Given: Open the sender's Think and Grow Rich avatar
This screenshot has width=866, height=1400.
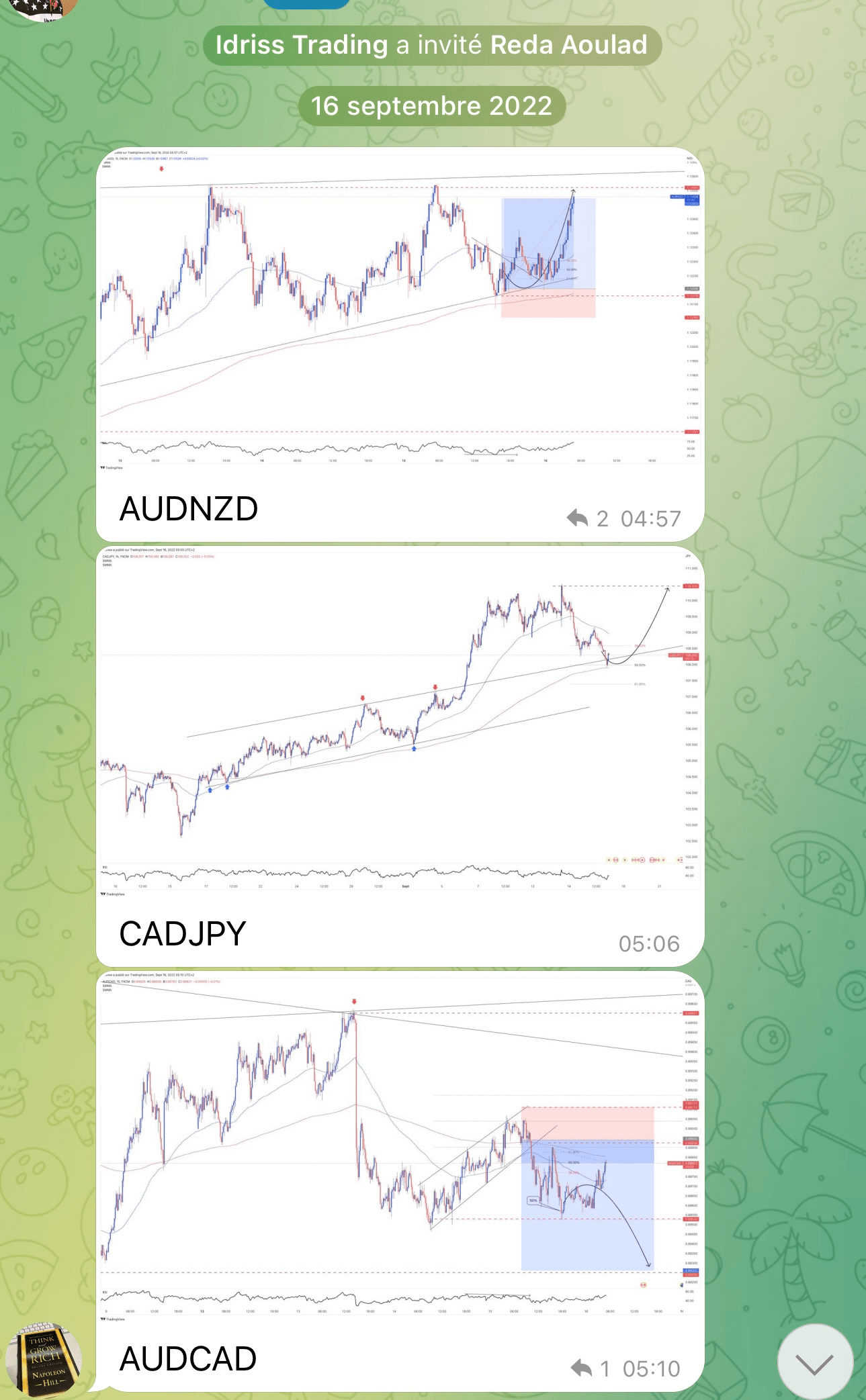Looking at the screenshot, I should tap(45, 1360).
